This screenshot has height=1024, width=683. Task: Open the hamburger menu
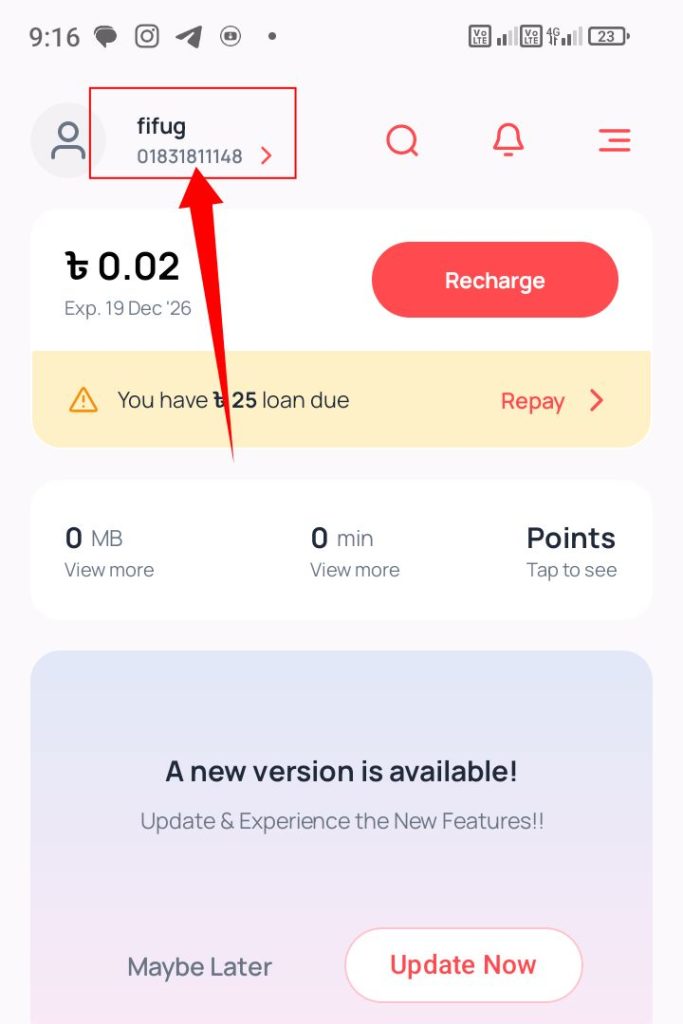[x=614, y=140]
